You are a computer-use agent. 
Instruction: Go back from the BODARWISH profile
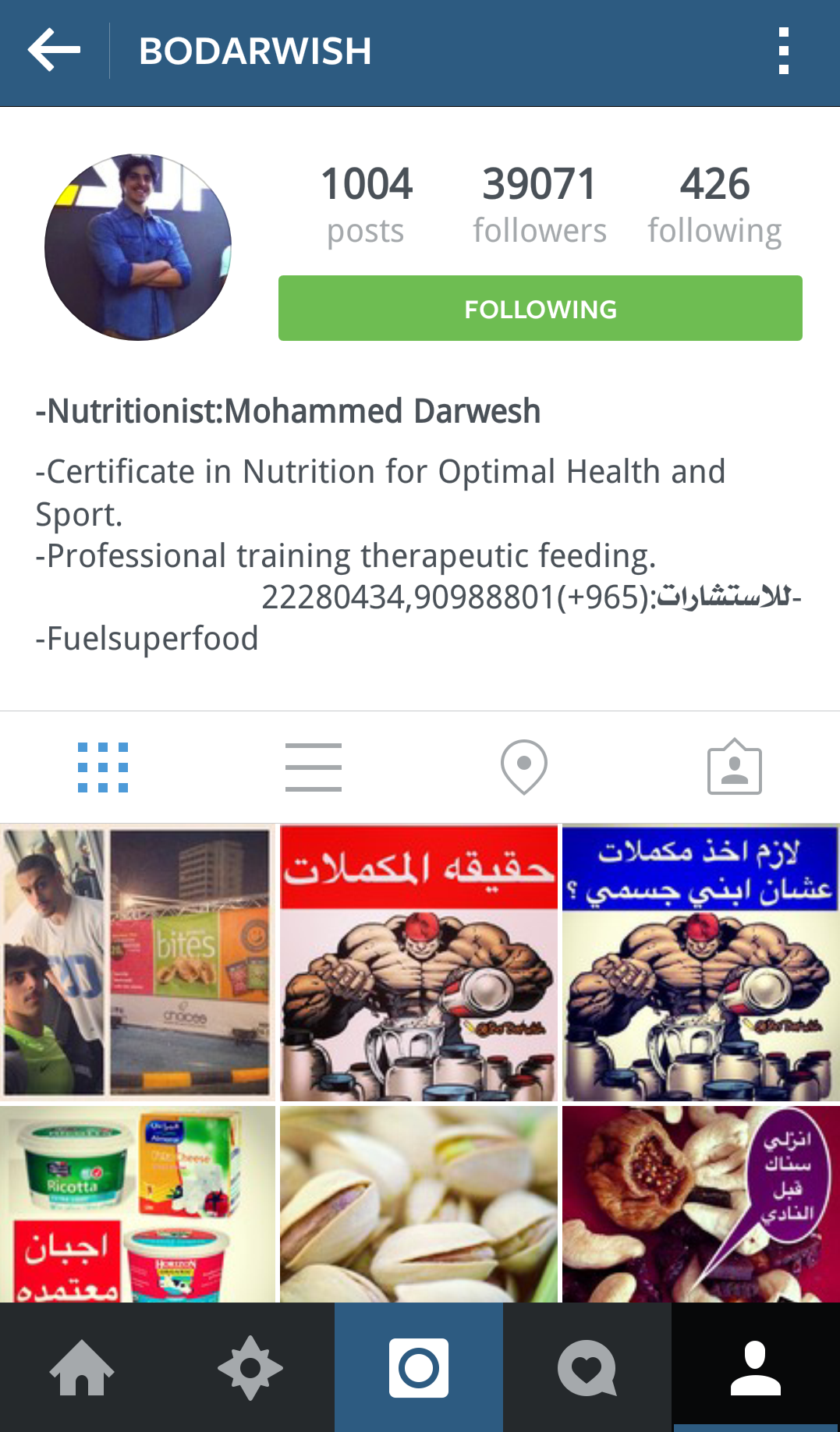click(x=53, y=51)
